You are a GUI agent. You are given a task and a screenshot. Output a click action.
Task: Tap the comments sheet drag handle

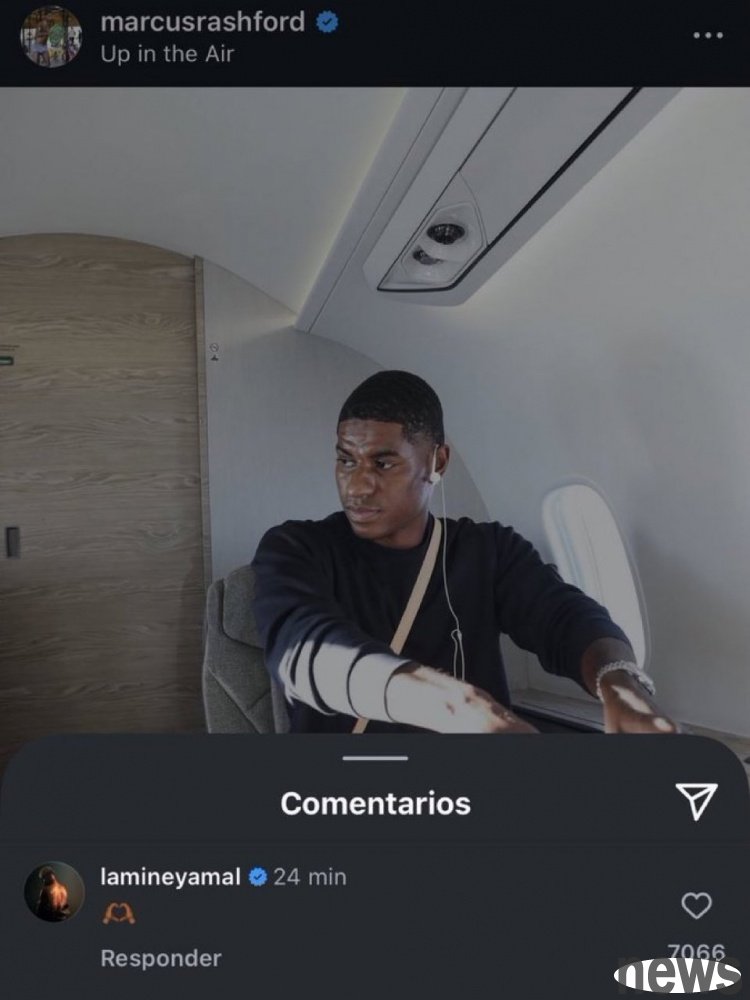(375, 758)
